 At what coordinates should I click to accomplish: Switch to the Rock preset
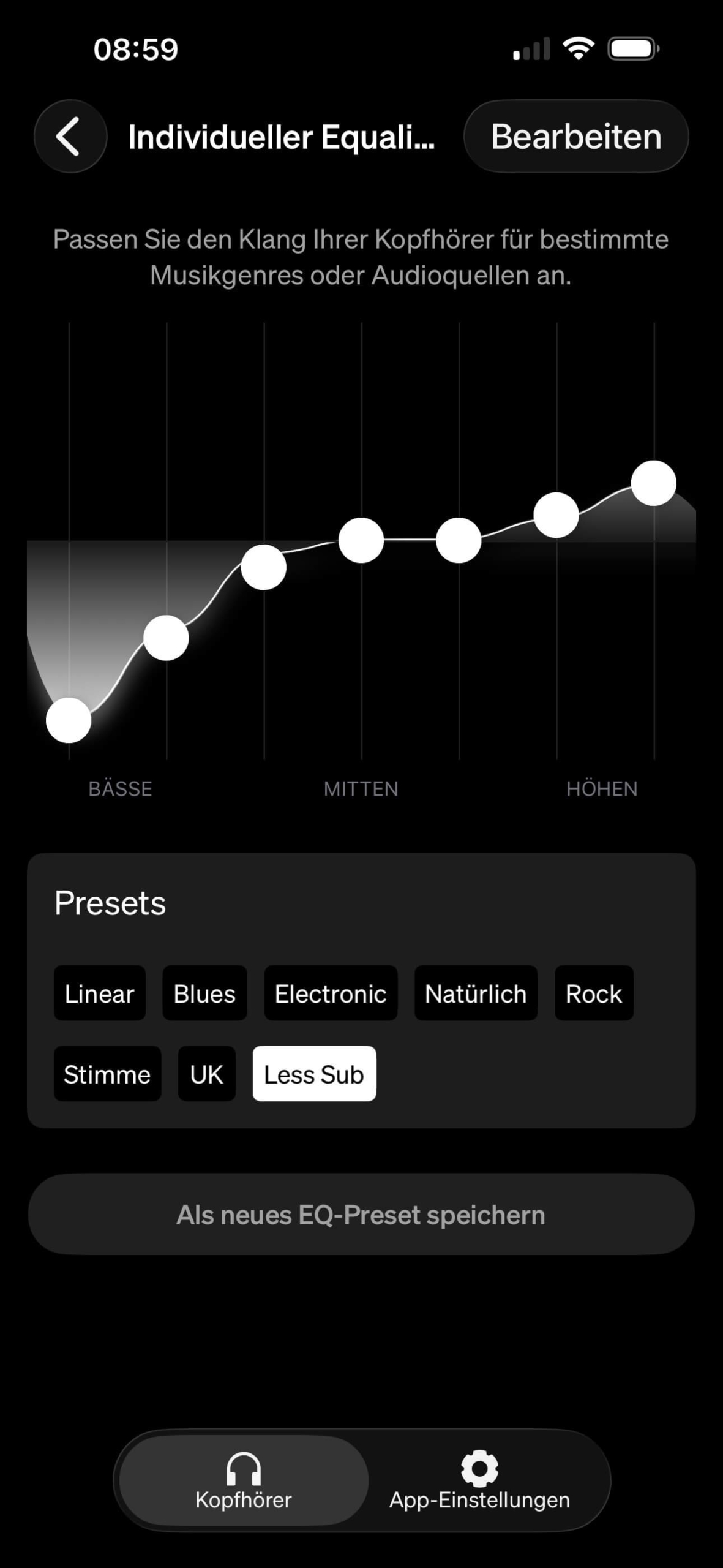pyautogui.click(x=593, y=993)
